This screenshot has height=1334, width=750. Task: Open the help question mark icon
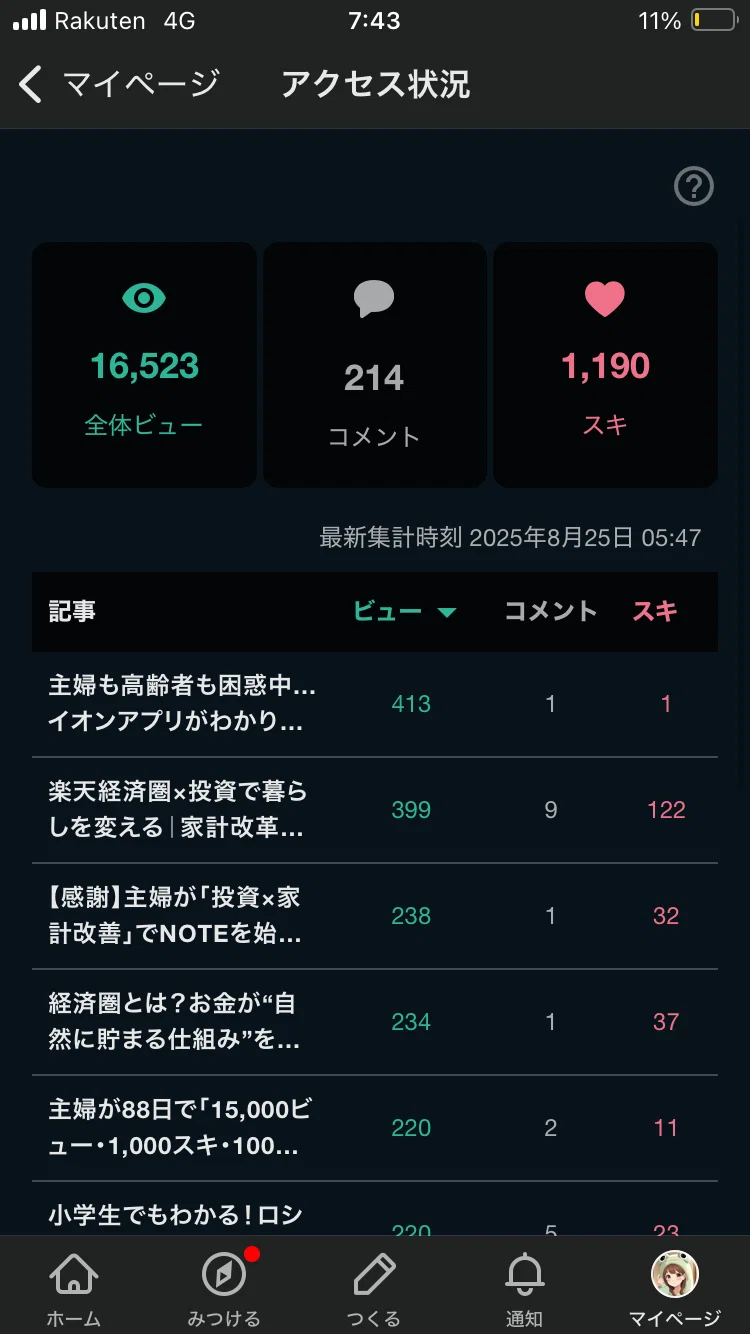694,186
